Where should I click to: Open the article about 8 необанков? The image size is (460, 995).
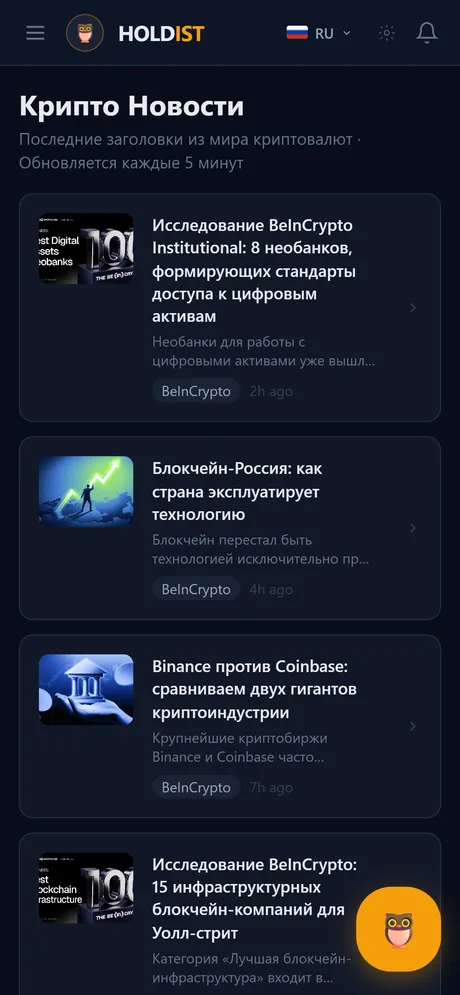tap(230, 308)
